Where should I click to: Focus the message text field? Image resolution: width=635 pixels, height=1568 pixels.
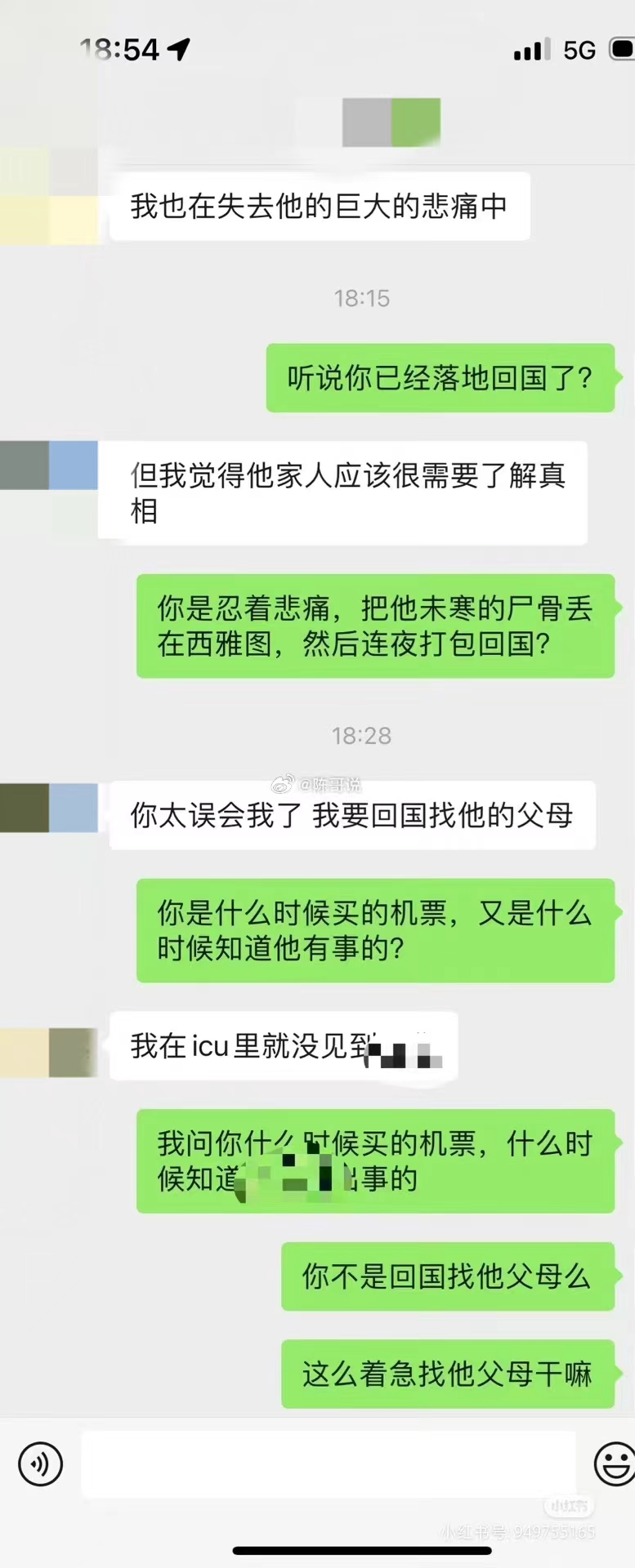[329, 1463]
